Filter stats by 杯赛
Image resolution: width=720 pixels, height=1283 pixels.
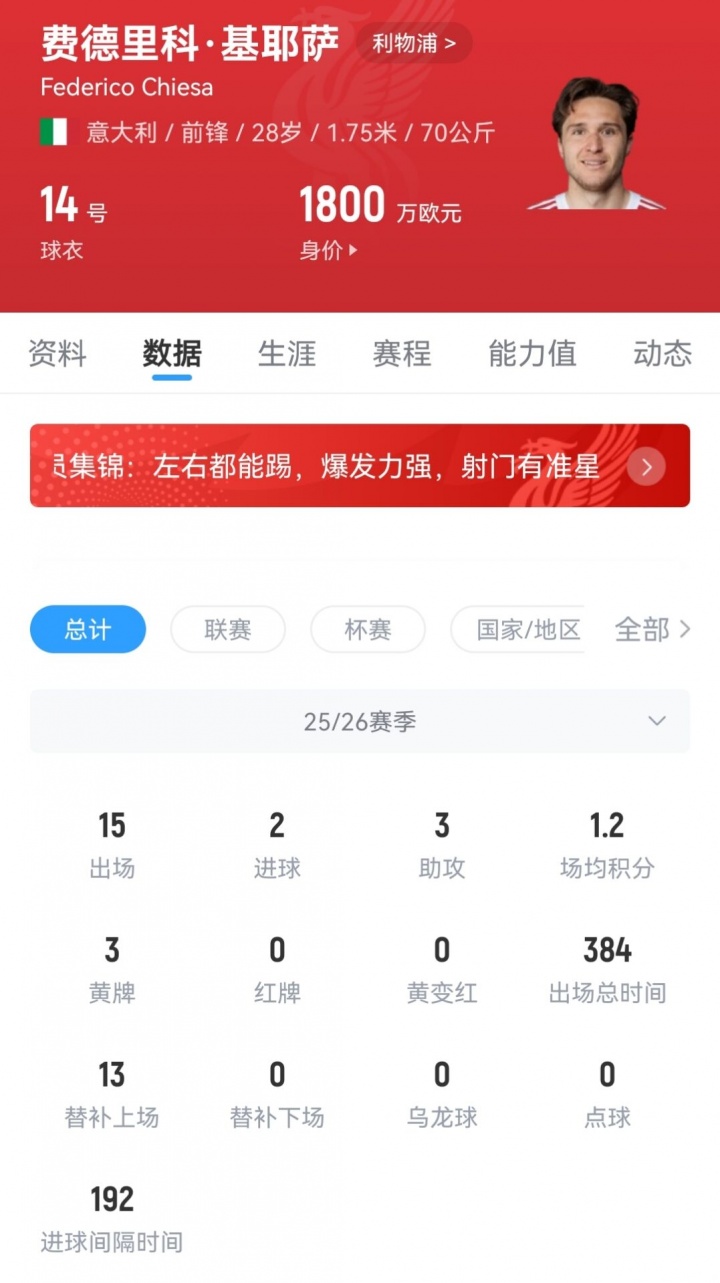(368, 629)
